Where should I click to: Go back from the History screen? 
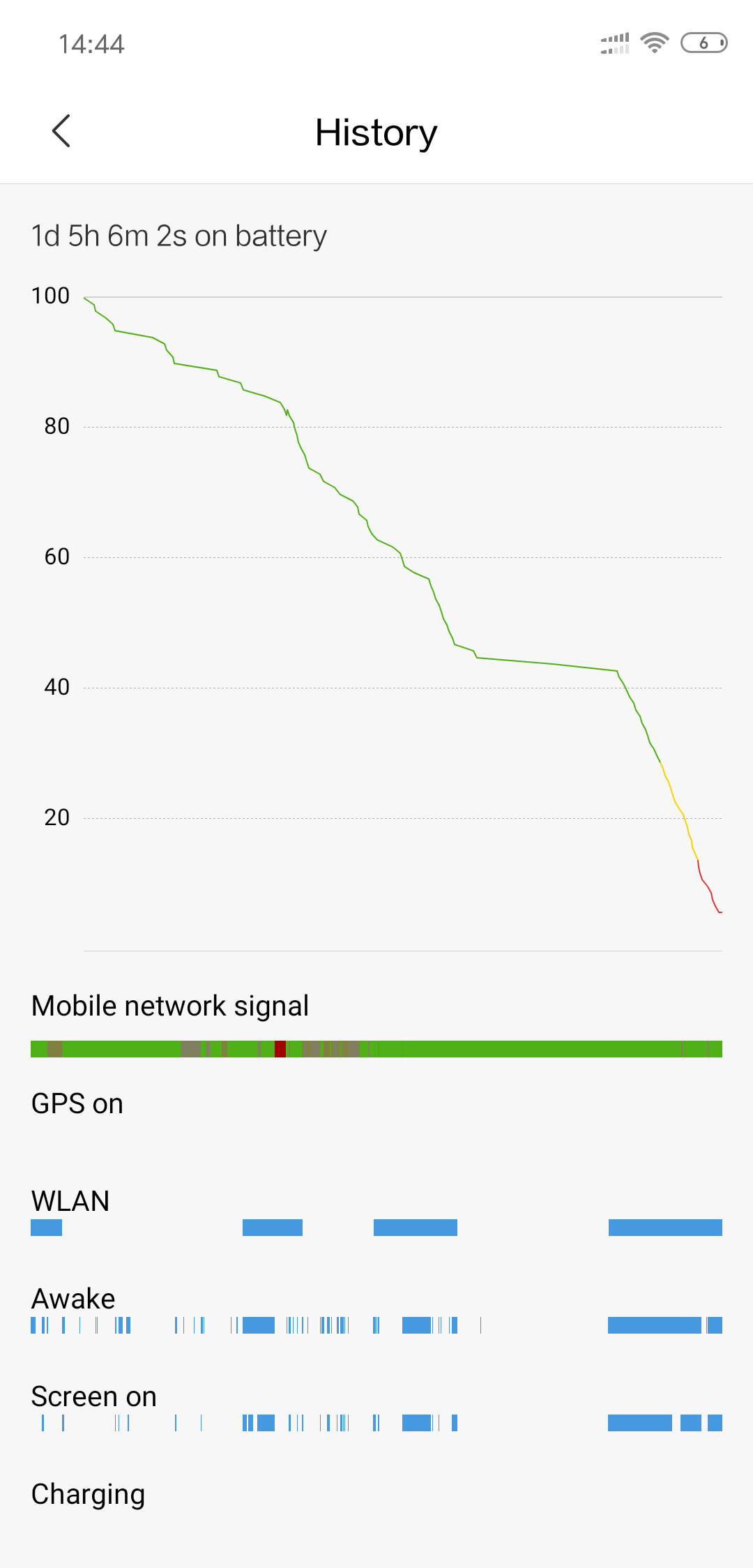pos(61,131)
